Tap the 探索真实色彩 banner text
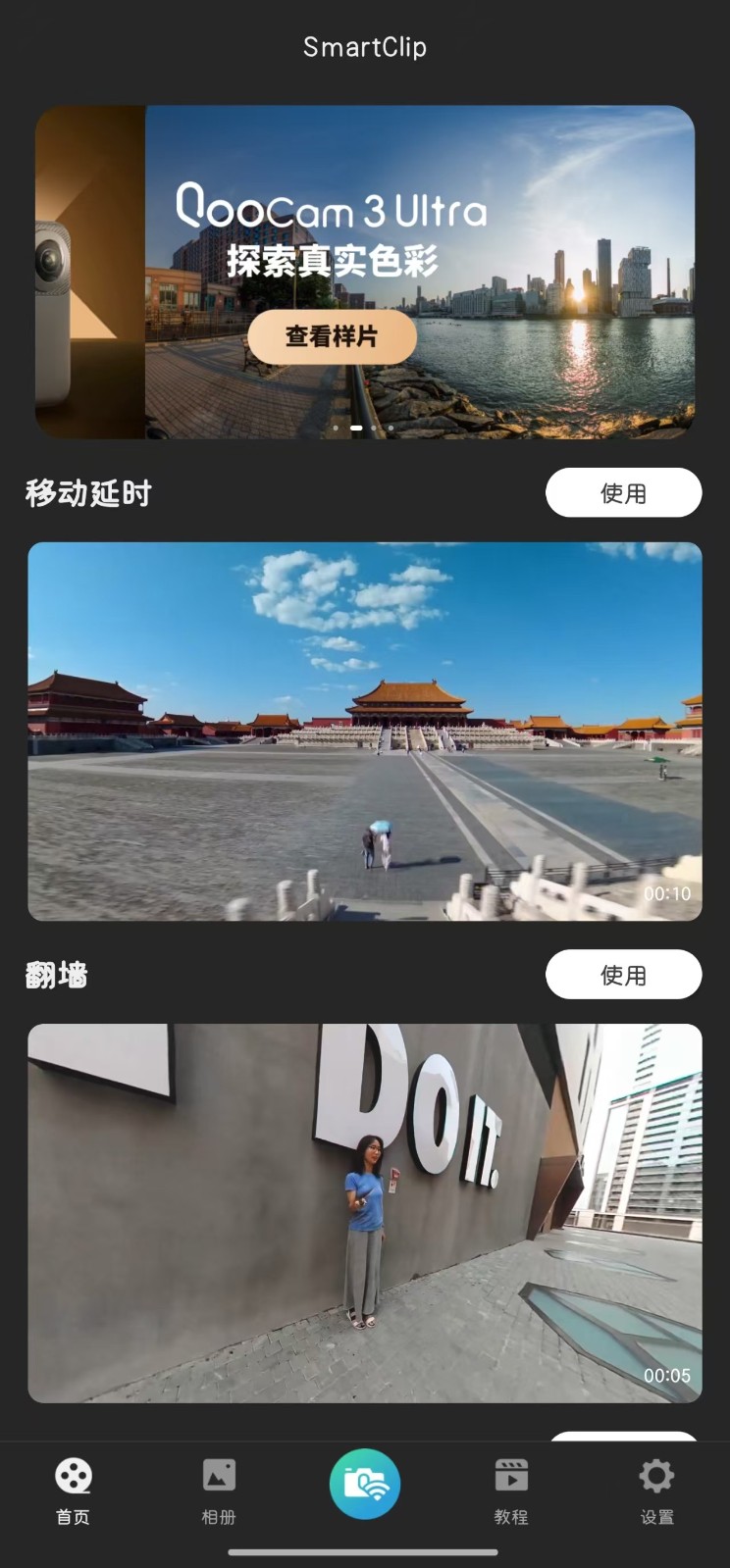This screenshot has height=1568, width=730. (x=332, y=261)
